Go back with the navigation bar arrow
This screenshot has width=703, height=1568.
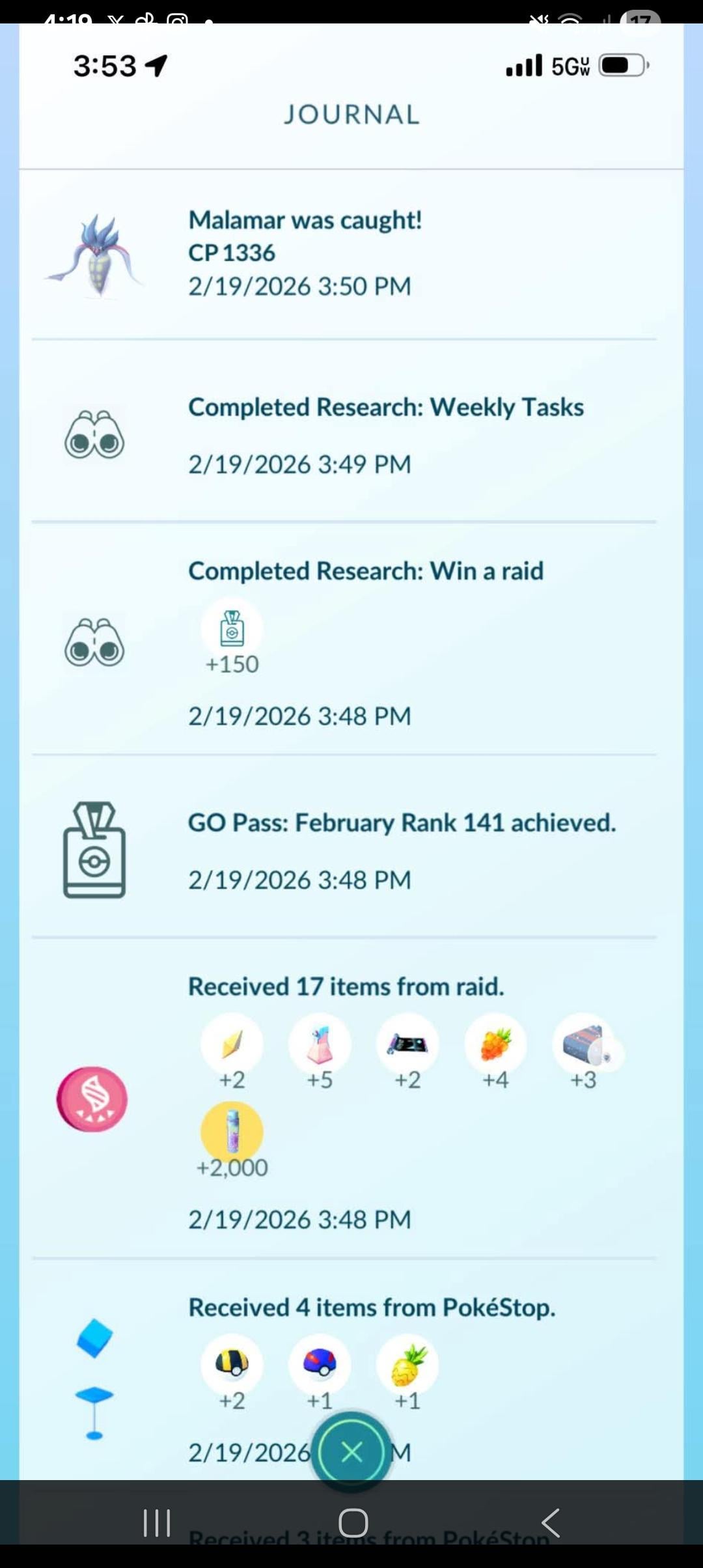(551, 1522)
